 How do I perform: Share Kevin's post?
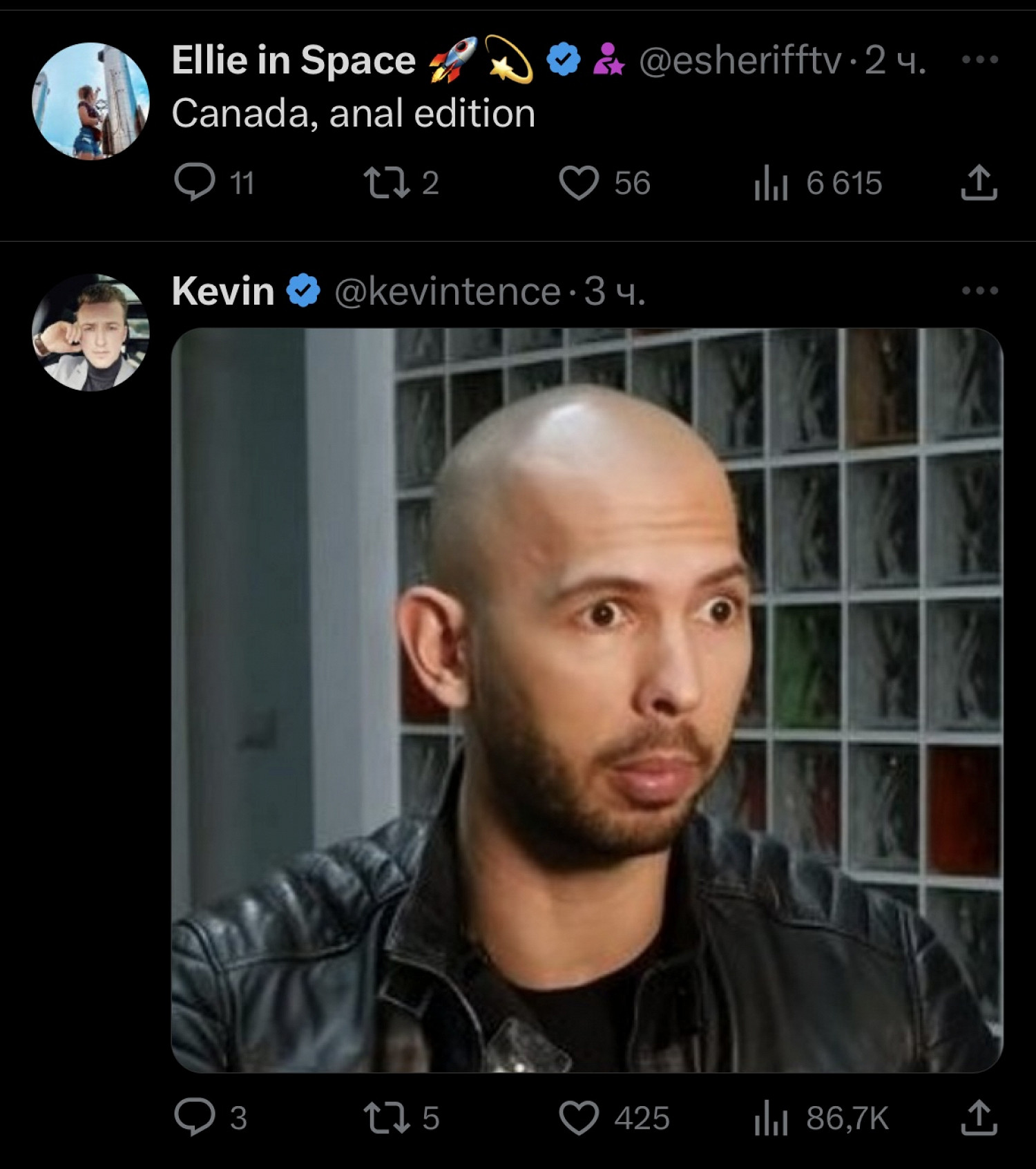(x=979, y=1118)
